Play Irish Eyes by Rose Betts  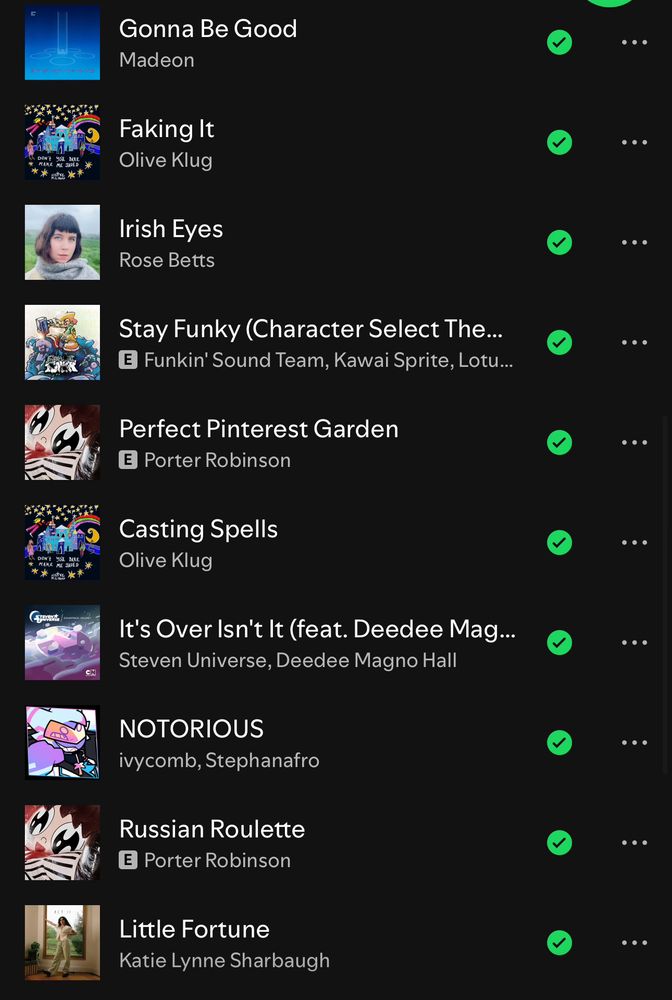point(171,229)
